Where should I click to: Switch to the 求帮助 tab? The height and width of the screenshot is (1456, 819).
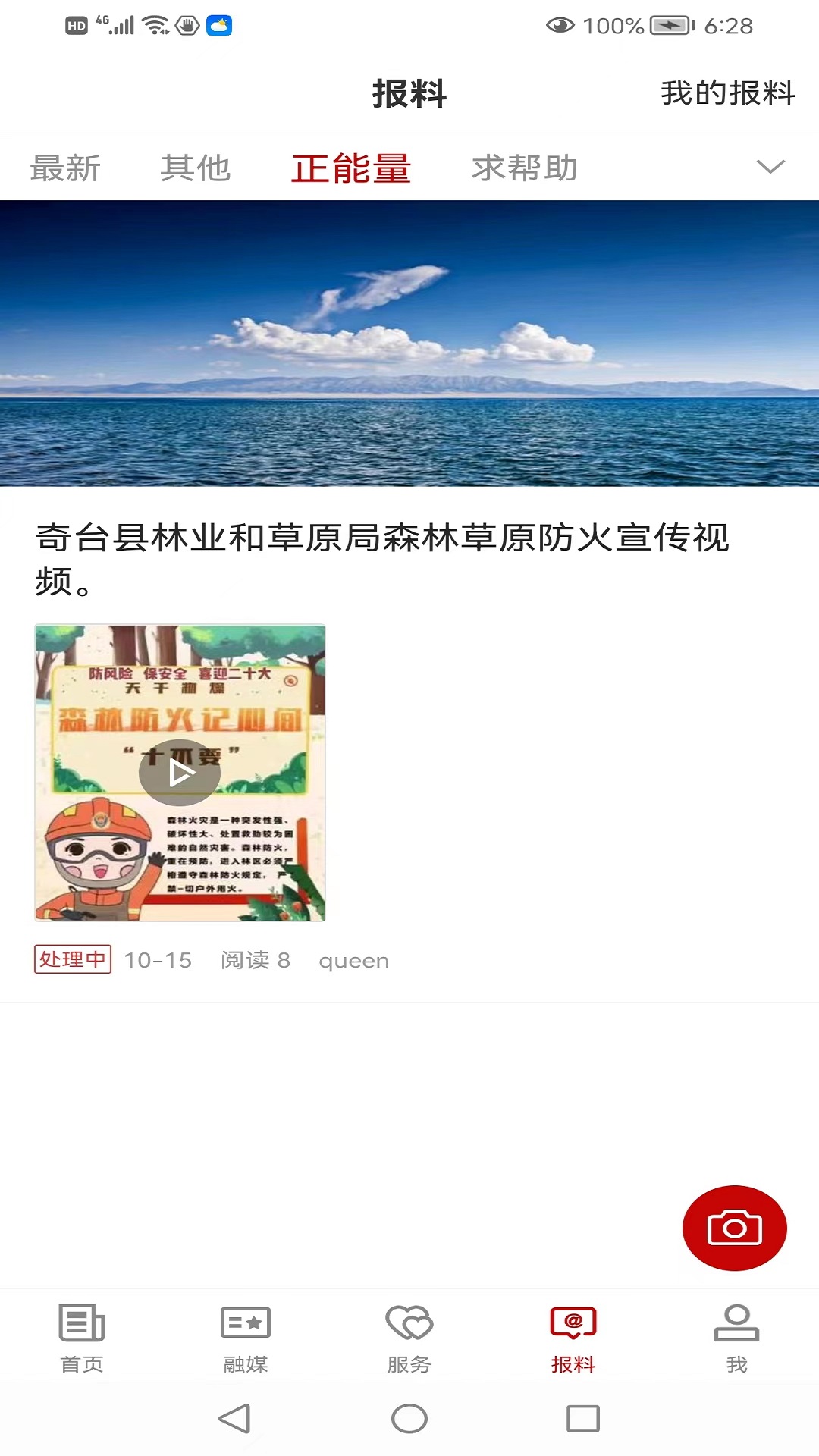(525, 168)
